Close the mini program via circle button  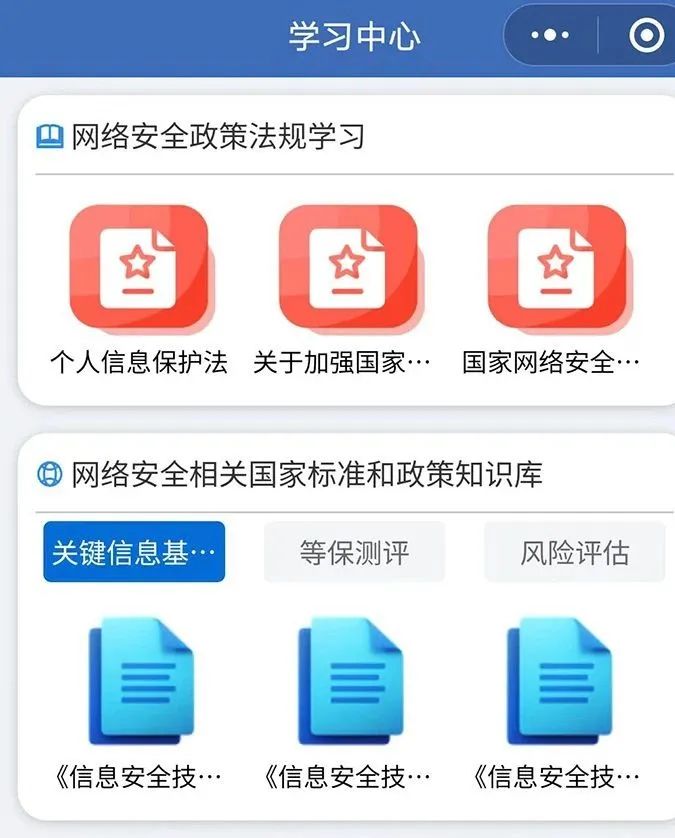point(646,36)
